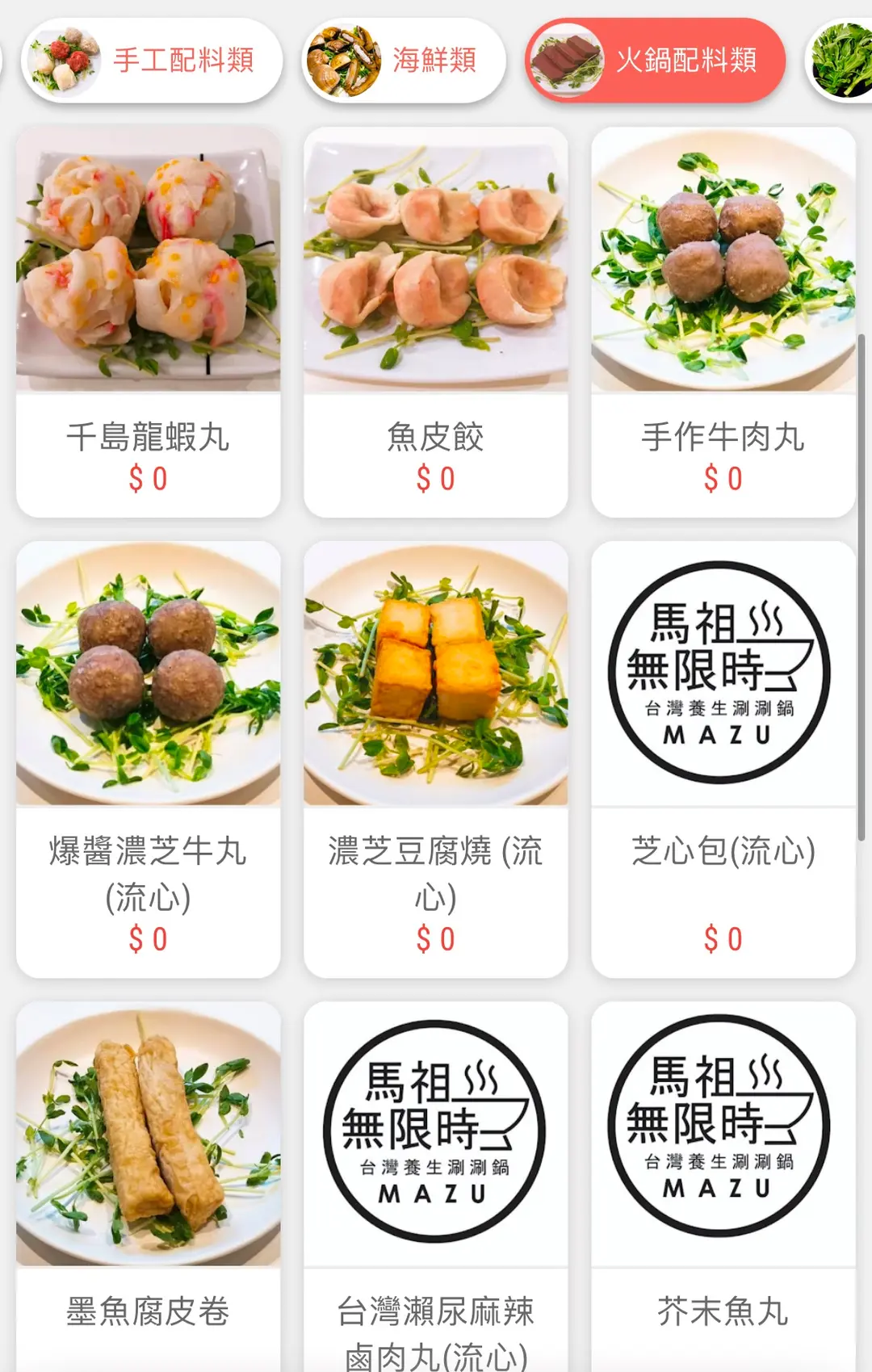Add 爆醬濃芝牛丸(流心) to the order
The width and height of the screenshot is (872, 1372).
pyautogui.click(x=149, y=757)
